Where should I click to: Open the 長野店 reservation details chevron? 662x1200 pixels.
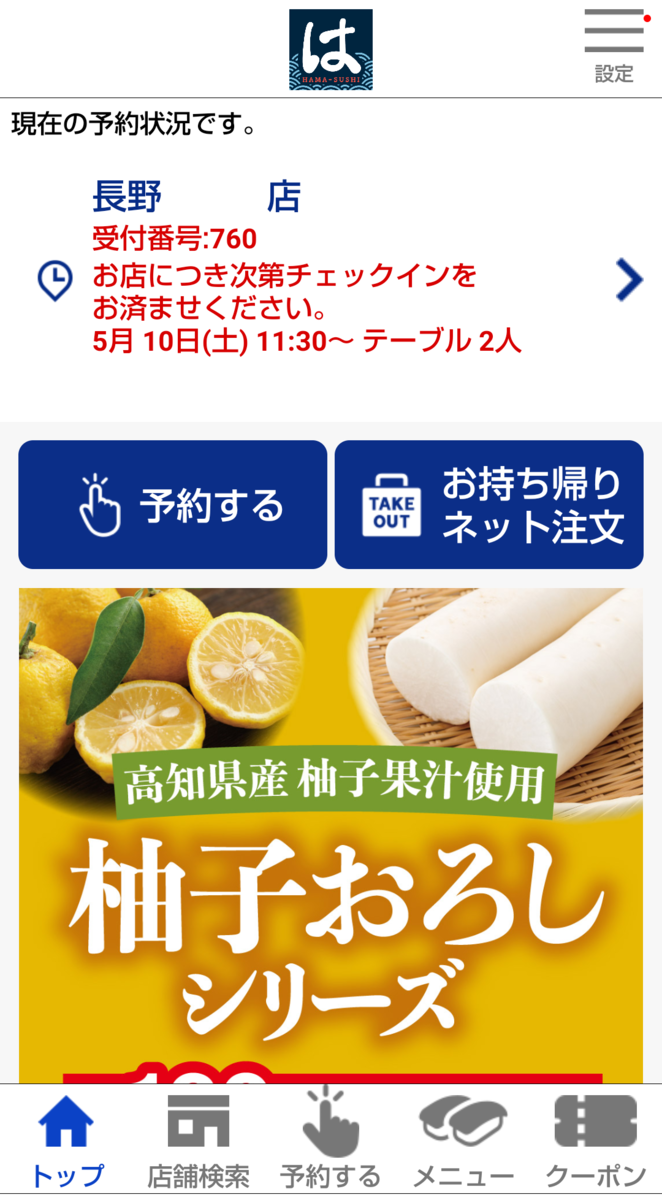(x=629, y=280)
